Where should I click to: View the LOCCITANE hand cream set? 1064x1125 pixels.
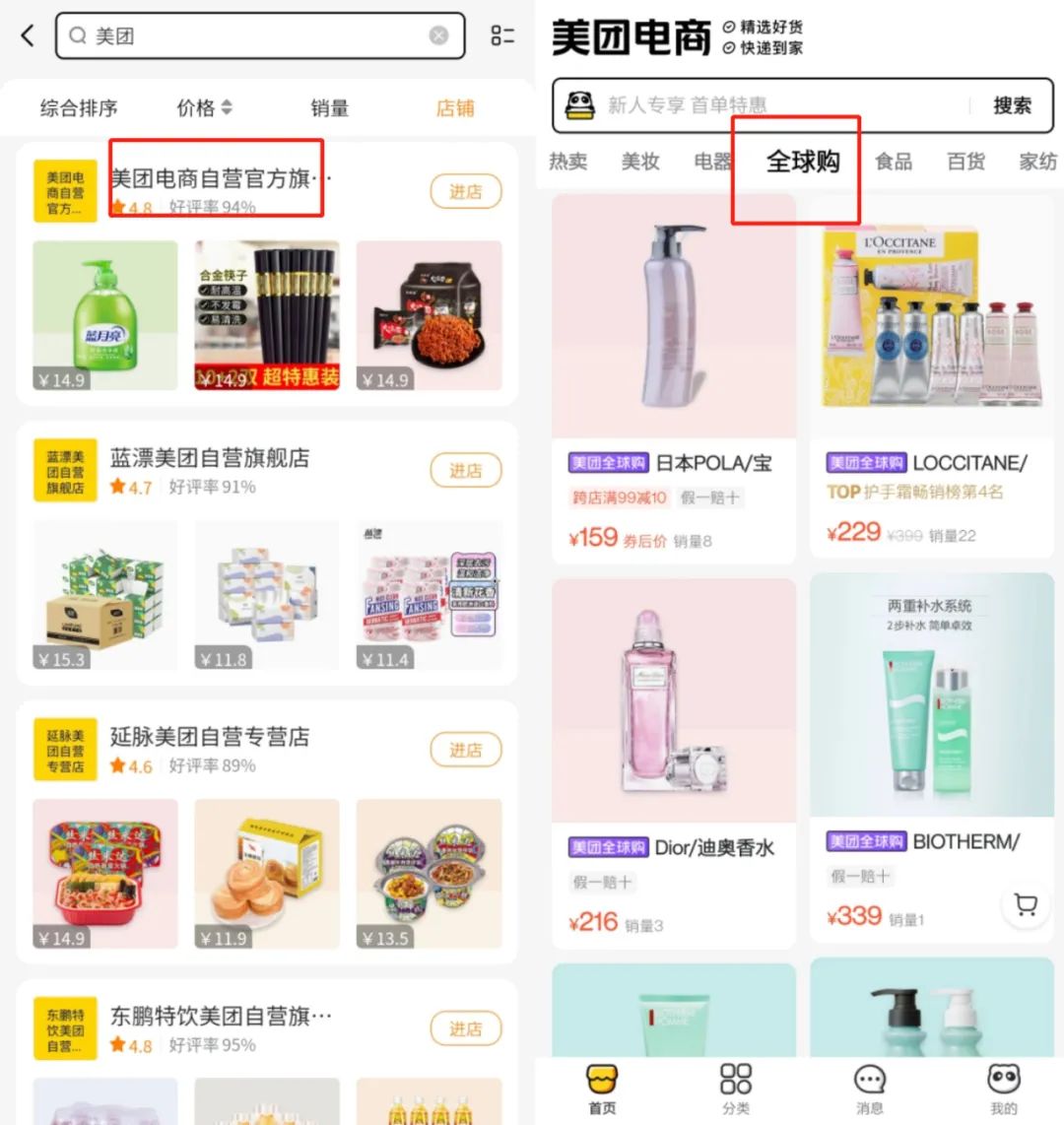(931, 379)
